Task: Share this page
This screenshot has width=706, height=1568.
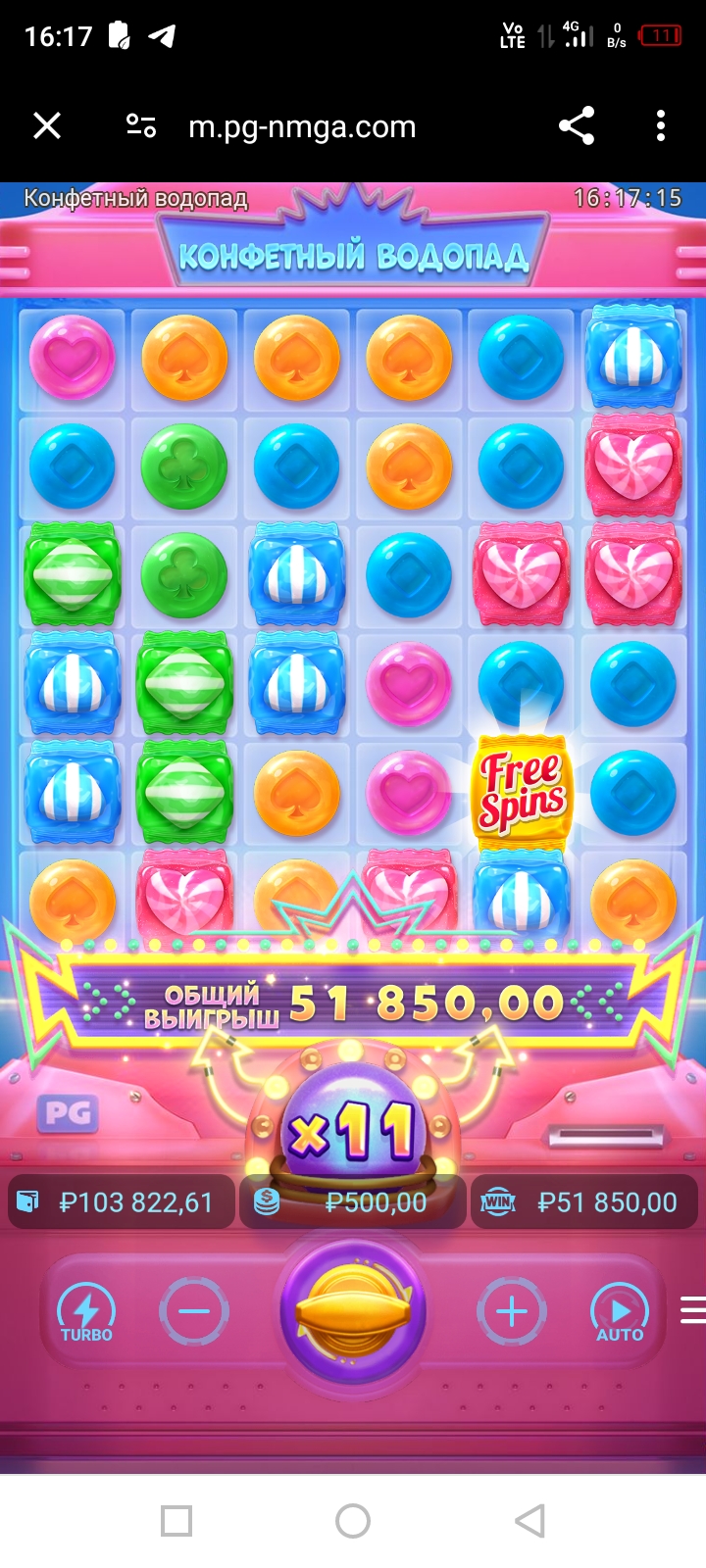Action: [x=577, y=126]
